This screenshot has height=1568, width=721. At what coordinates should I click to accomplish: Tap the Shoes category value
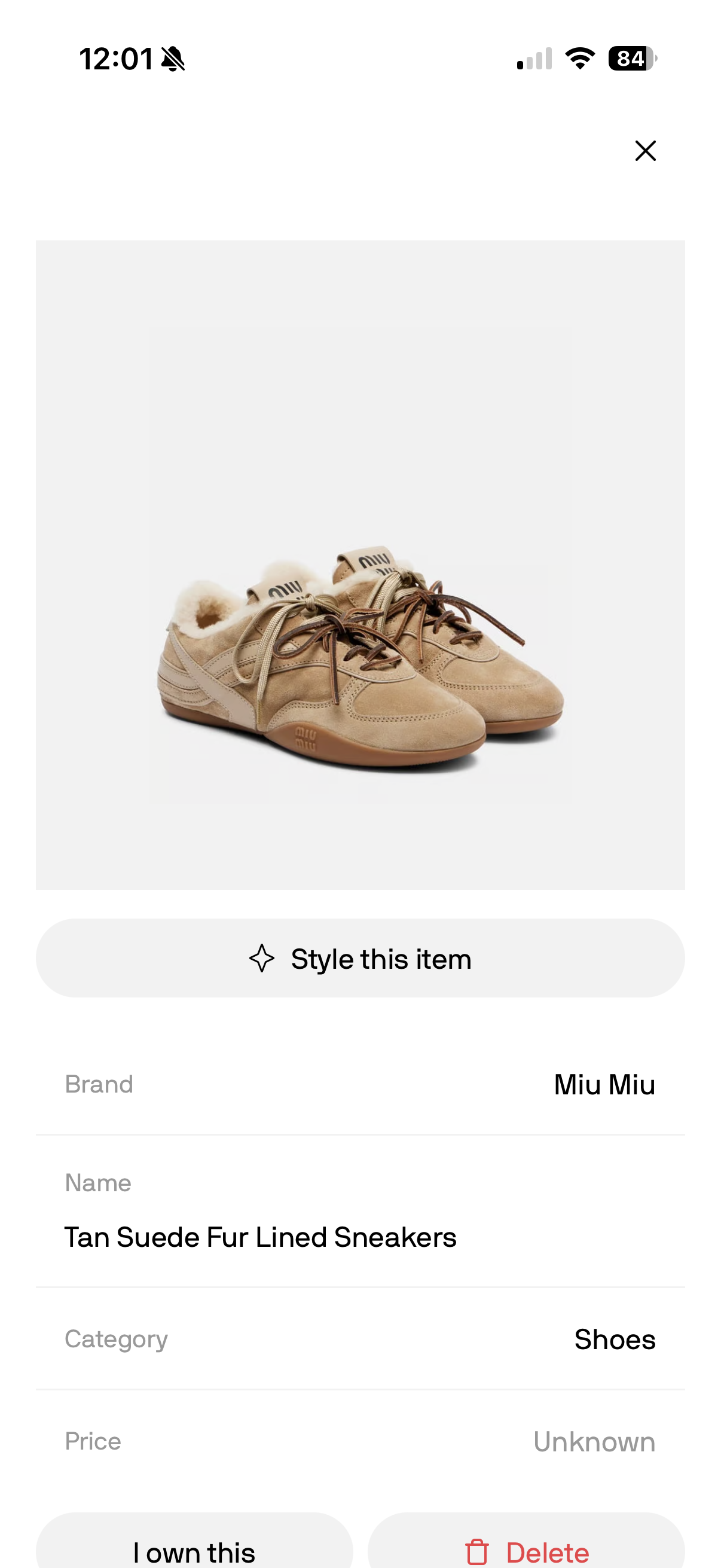(615, 1338)
